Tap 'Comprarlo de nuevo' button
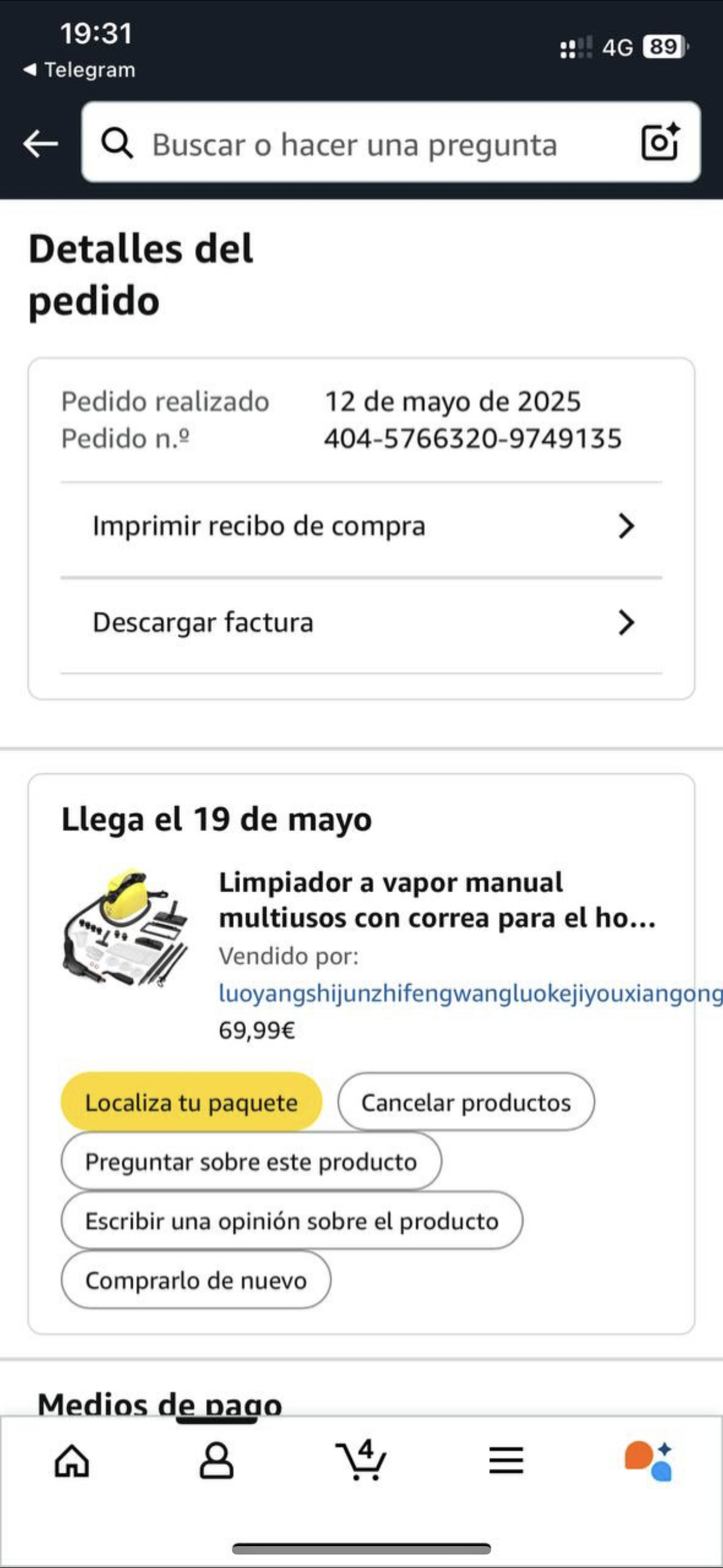 point(196,1280)
